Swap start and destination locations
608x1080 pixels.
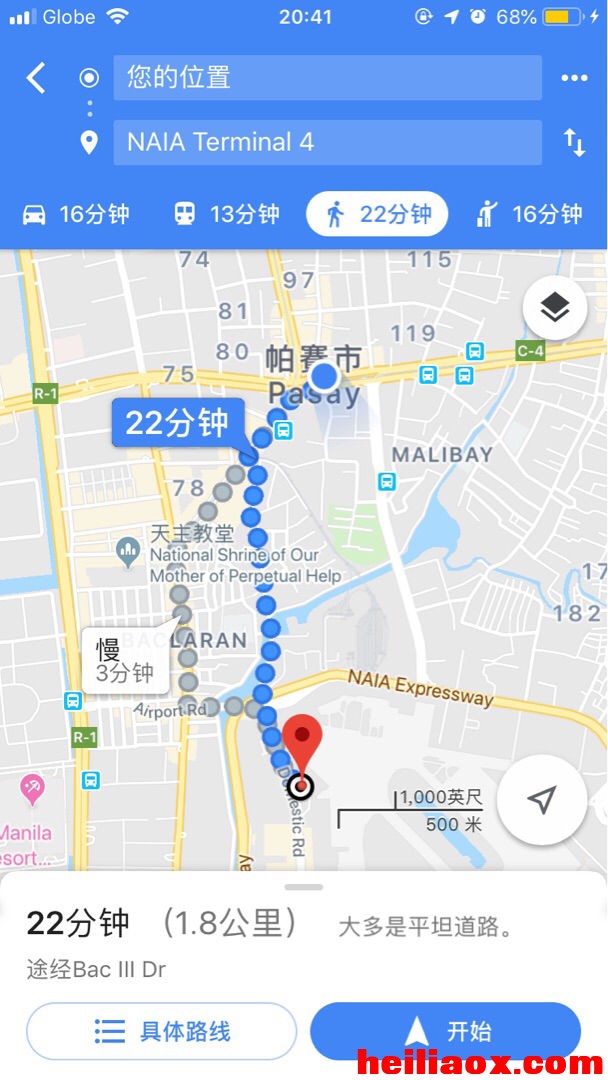574,143
